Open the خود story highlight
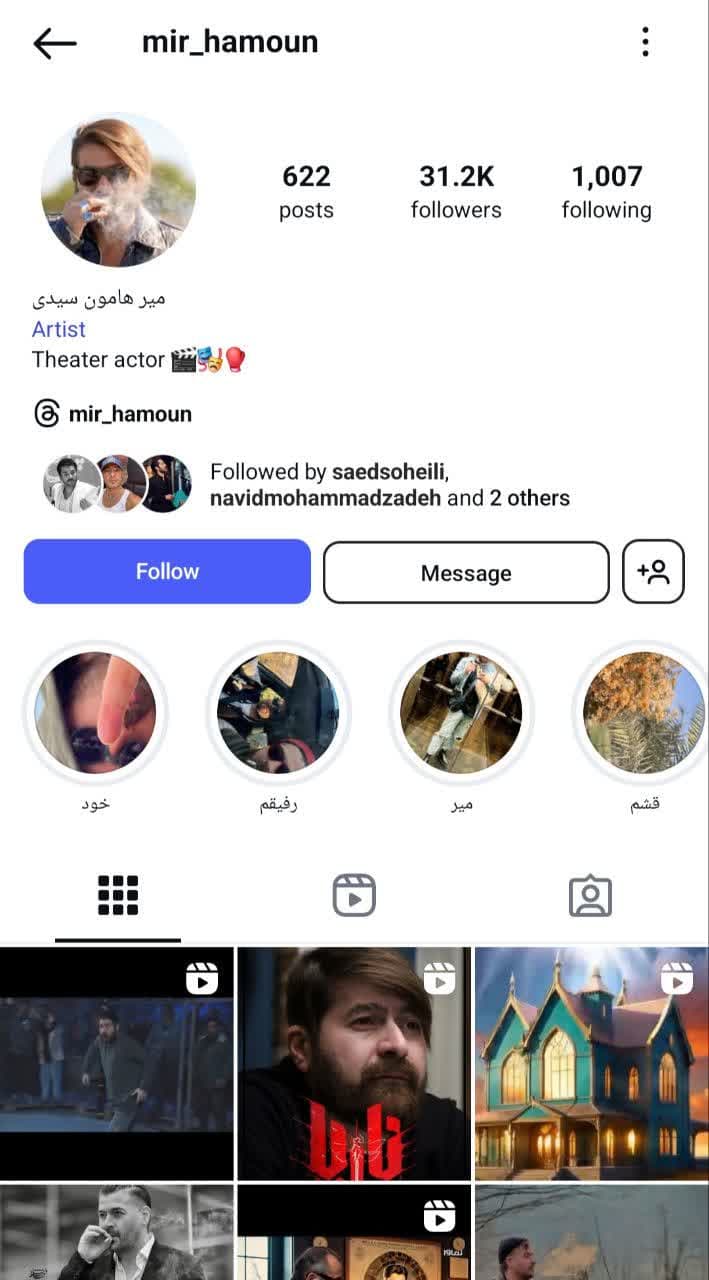Viewport: 709px width, 1280px height. (x=95, y=713)
